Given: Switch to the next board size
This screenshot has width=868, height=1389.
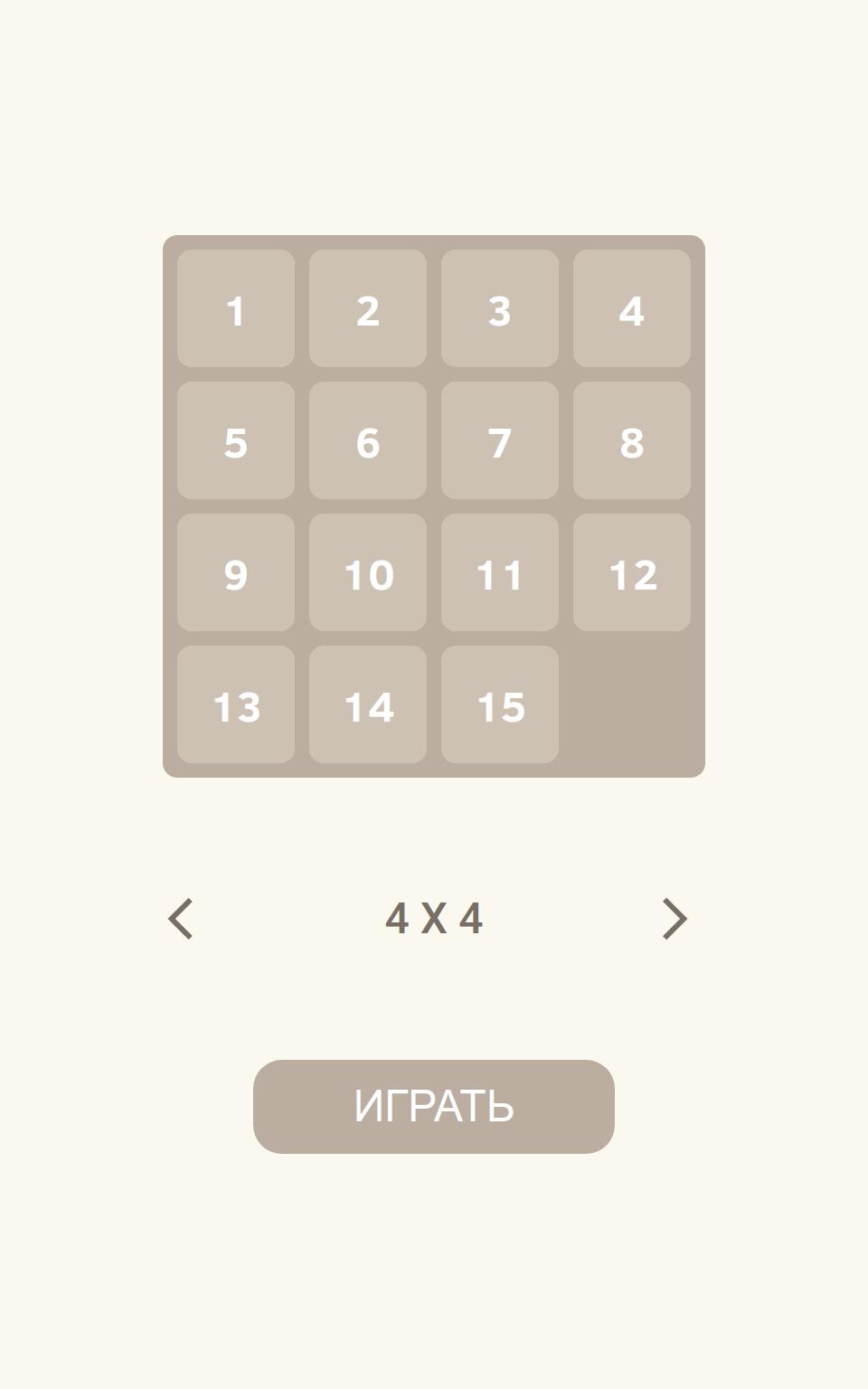Looking at the screenshot, I should pyautogui.click(x=675, y=919).
